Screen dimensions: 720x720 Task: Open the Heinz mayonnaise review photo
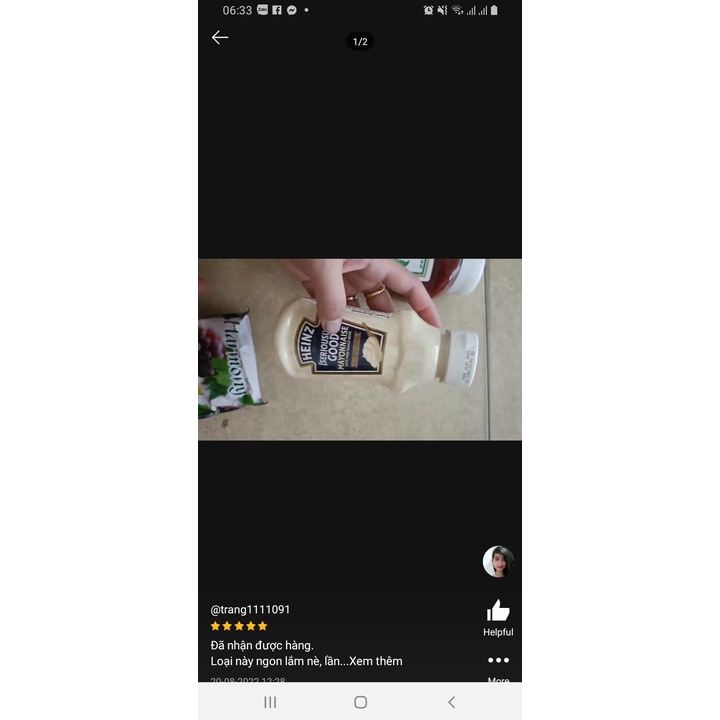(360, 349)
